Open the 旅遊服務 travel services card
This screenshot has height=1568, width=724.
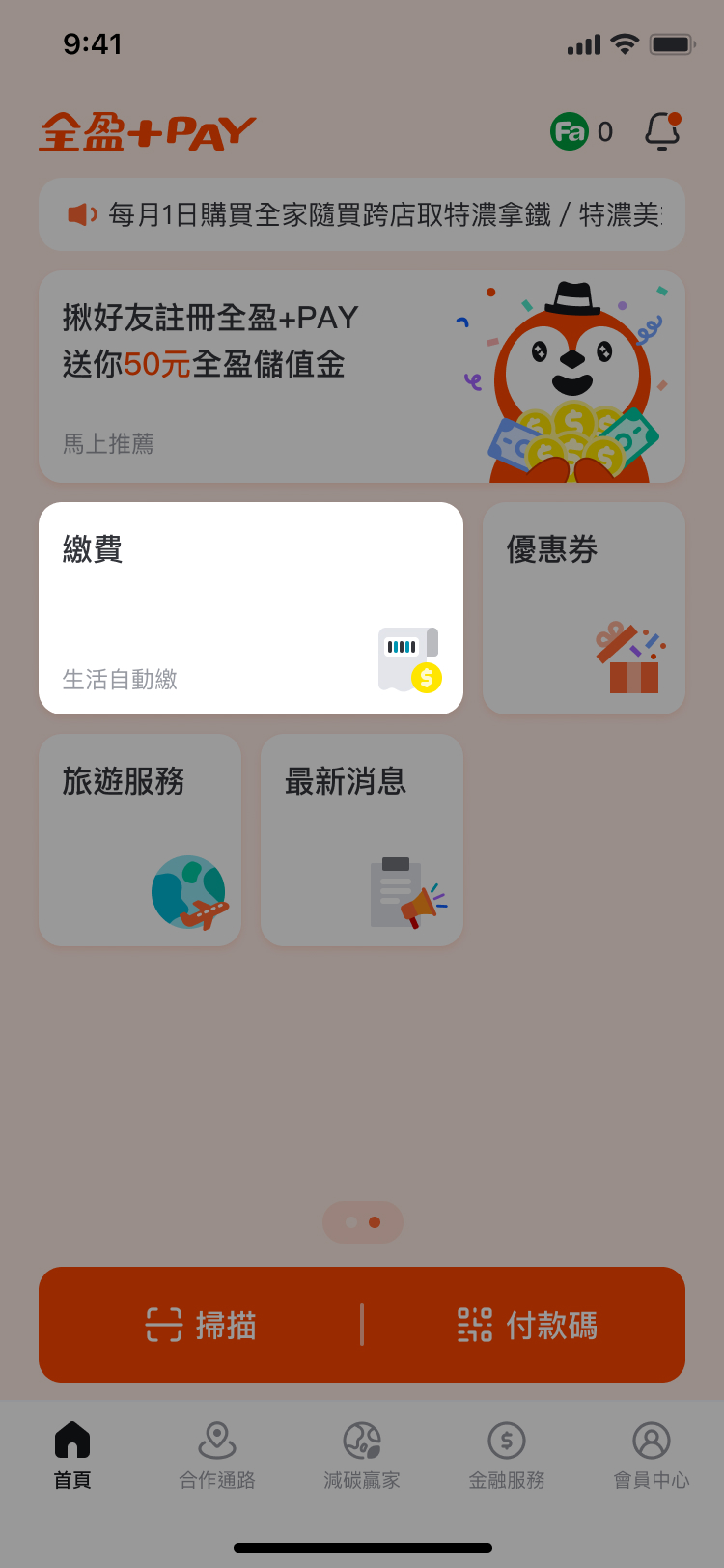(x=140, y=840)
